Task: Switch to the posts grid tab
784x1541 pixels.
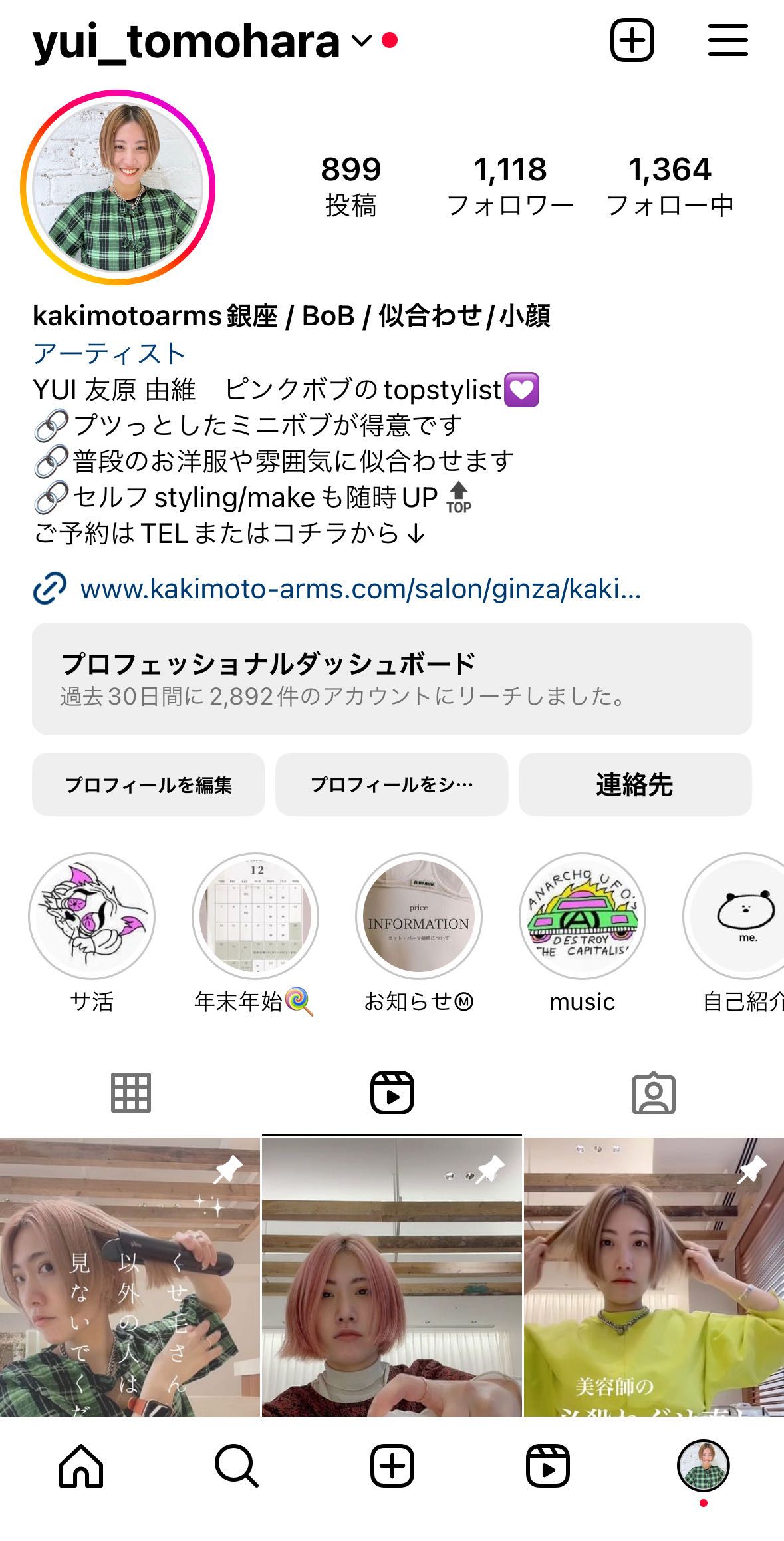Action: tap(130, 1093)
